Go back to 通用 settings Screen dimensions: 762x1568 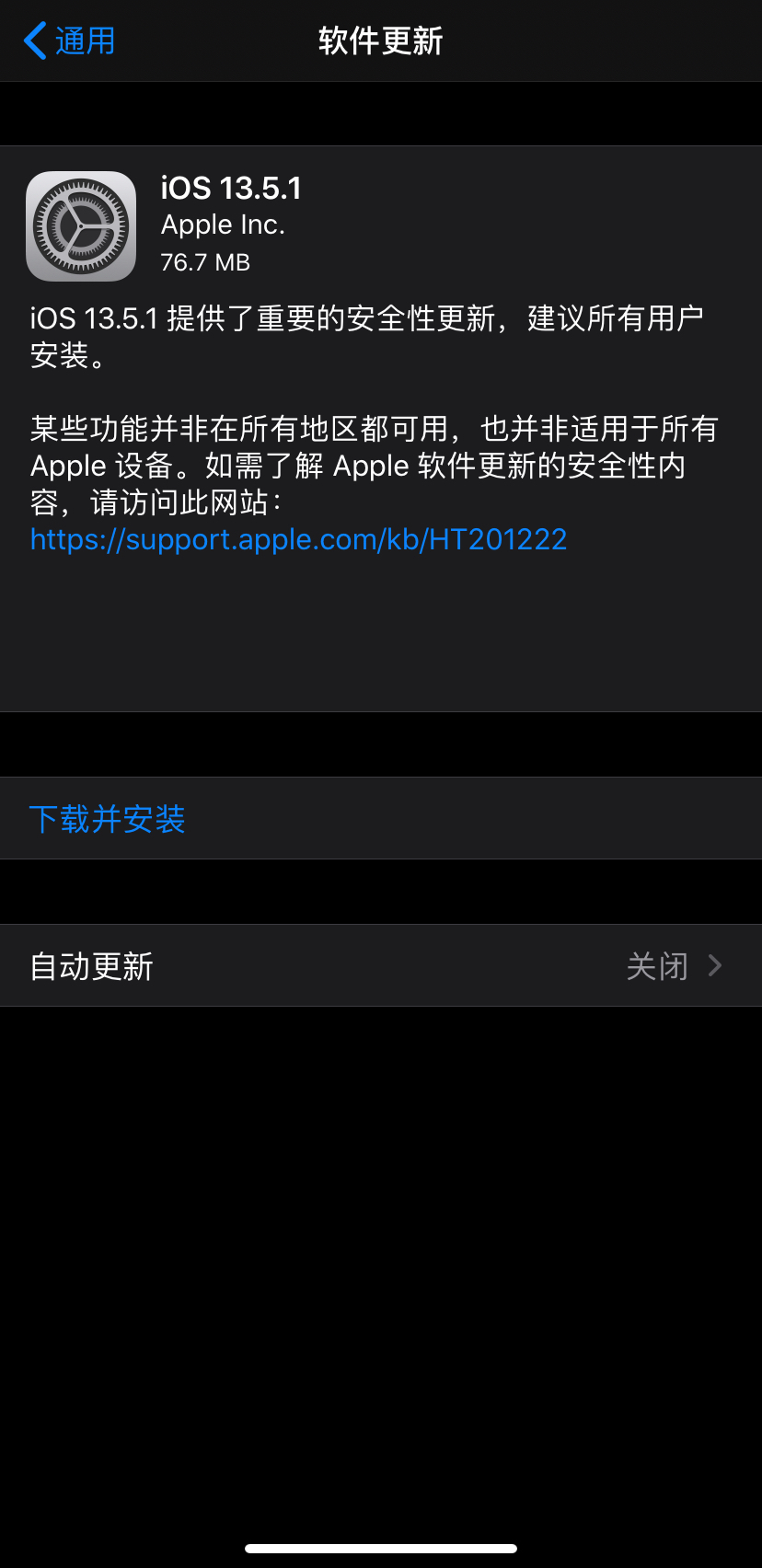70,41
